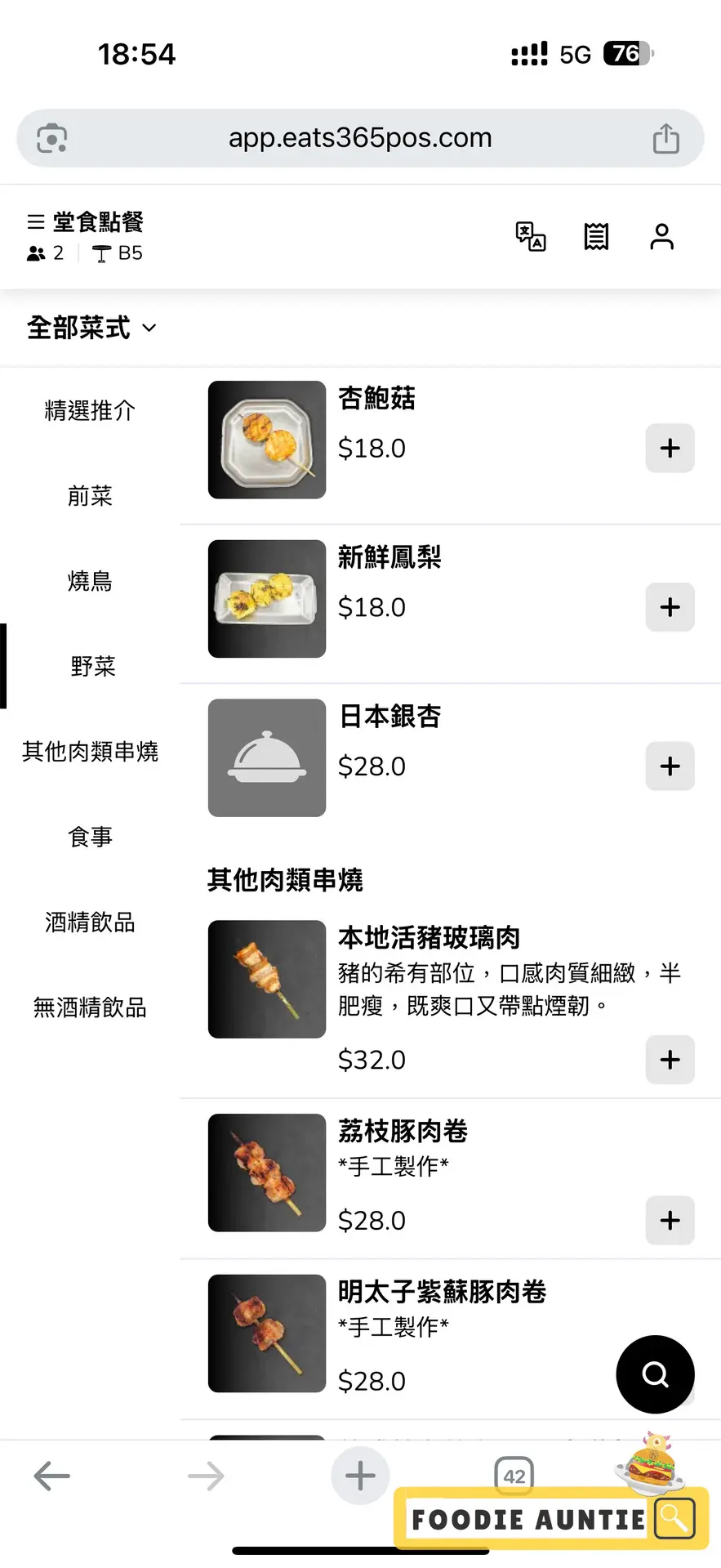Share this page from the browser

[665, 139]
